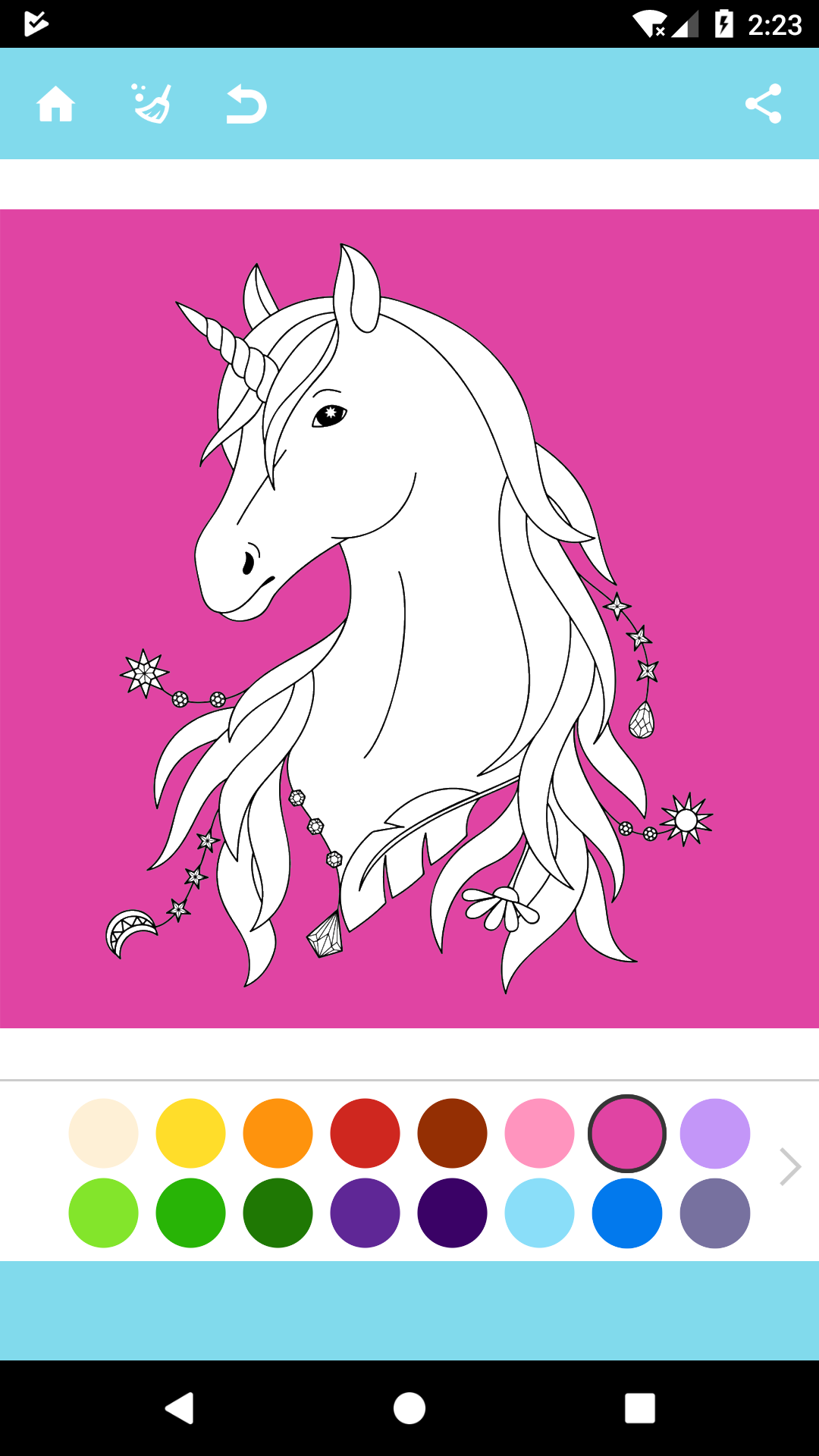819x1456 pixels.
Task: Select the cream color swatch
Action: (103, 1133)
